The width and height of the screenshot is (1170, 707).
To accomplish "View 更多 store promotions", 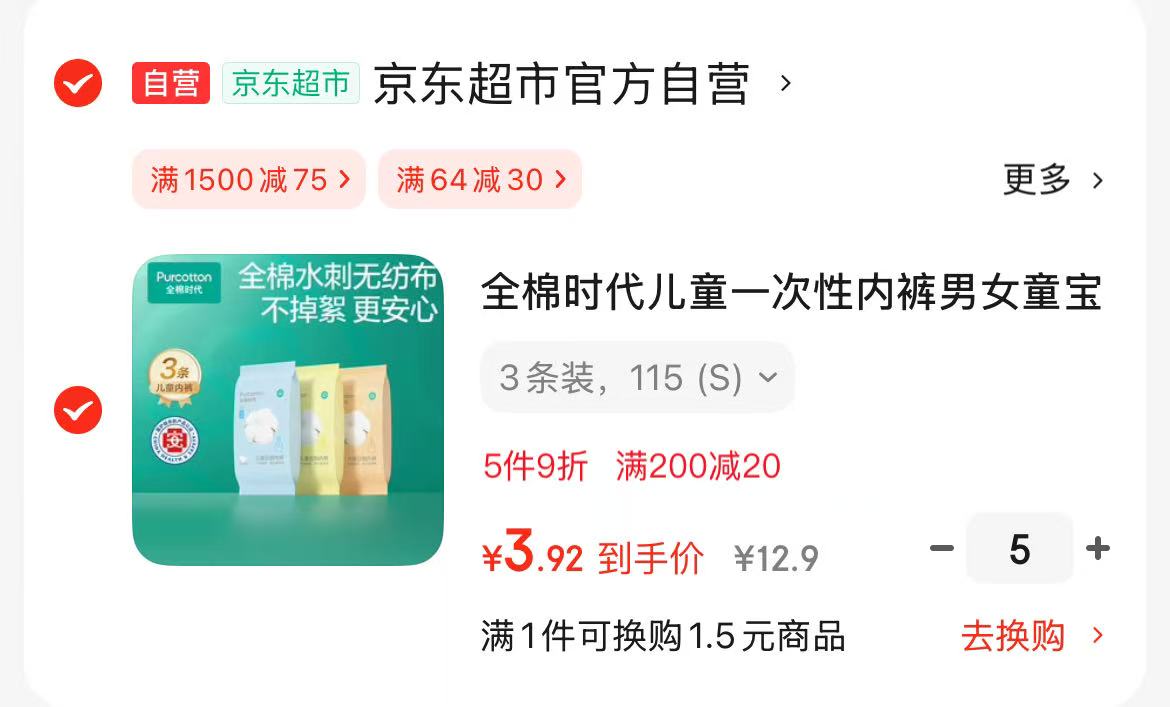I will coord(1052,181).
